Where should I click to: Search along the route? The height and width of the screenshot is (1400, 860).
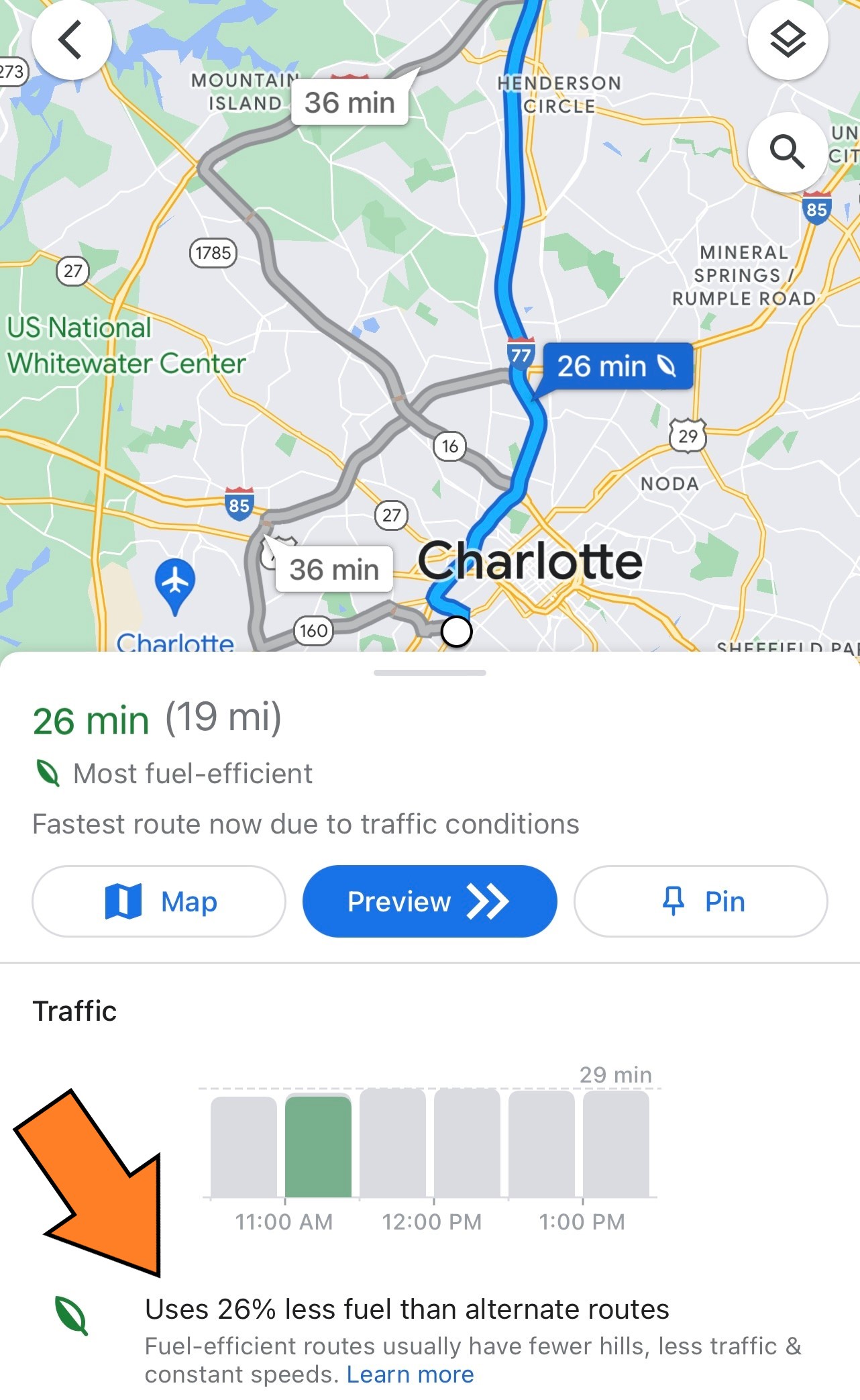pyautogui.click(x=788, y=152)
